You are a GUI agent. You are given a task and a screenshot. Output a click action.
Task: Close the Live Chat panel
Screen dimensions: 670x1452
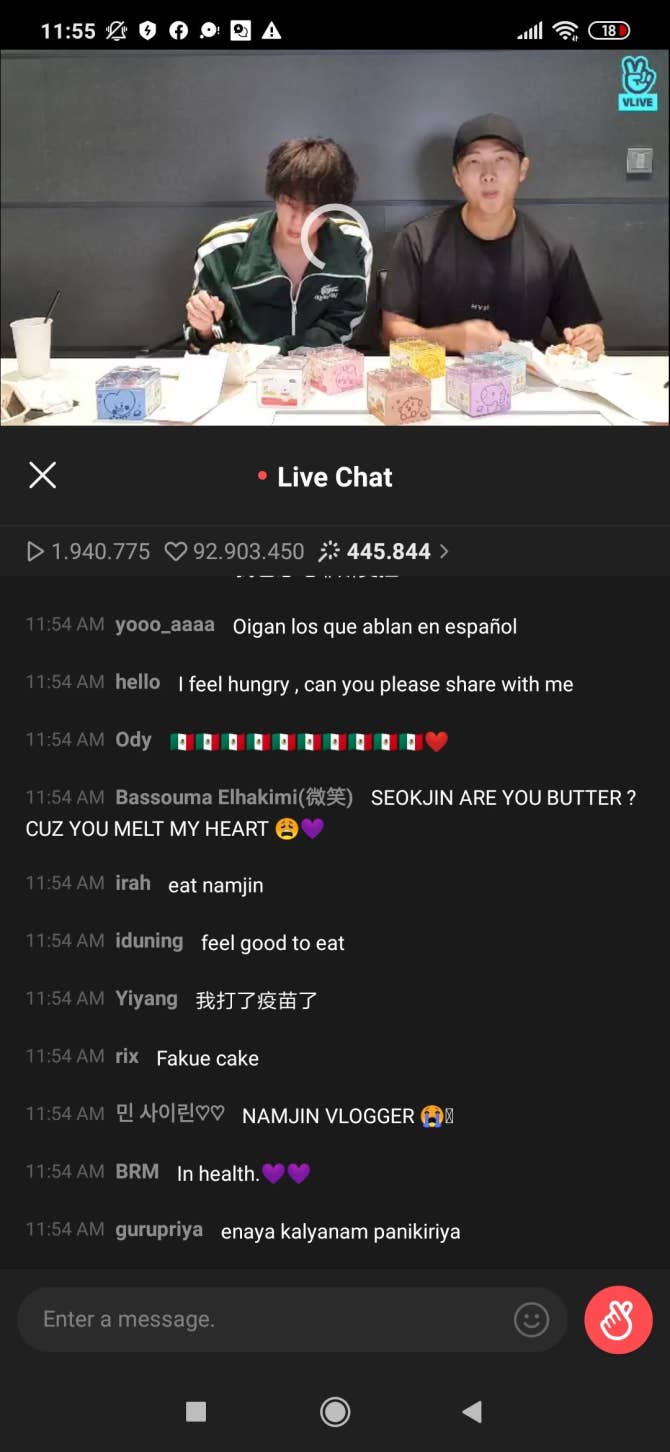coord(43,475)
